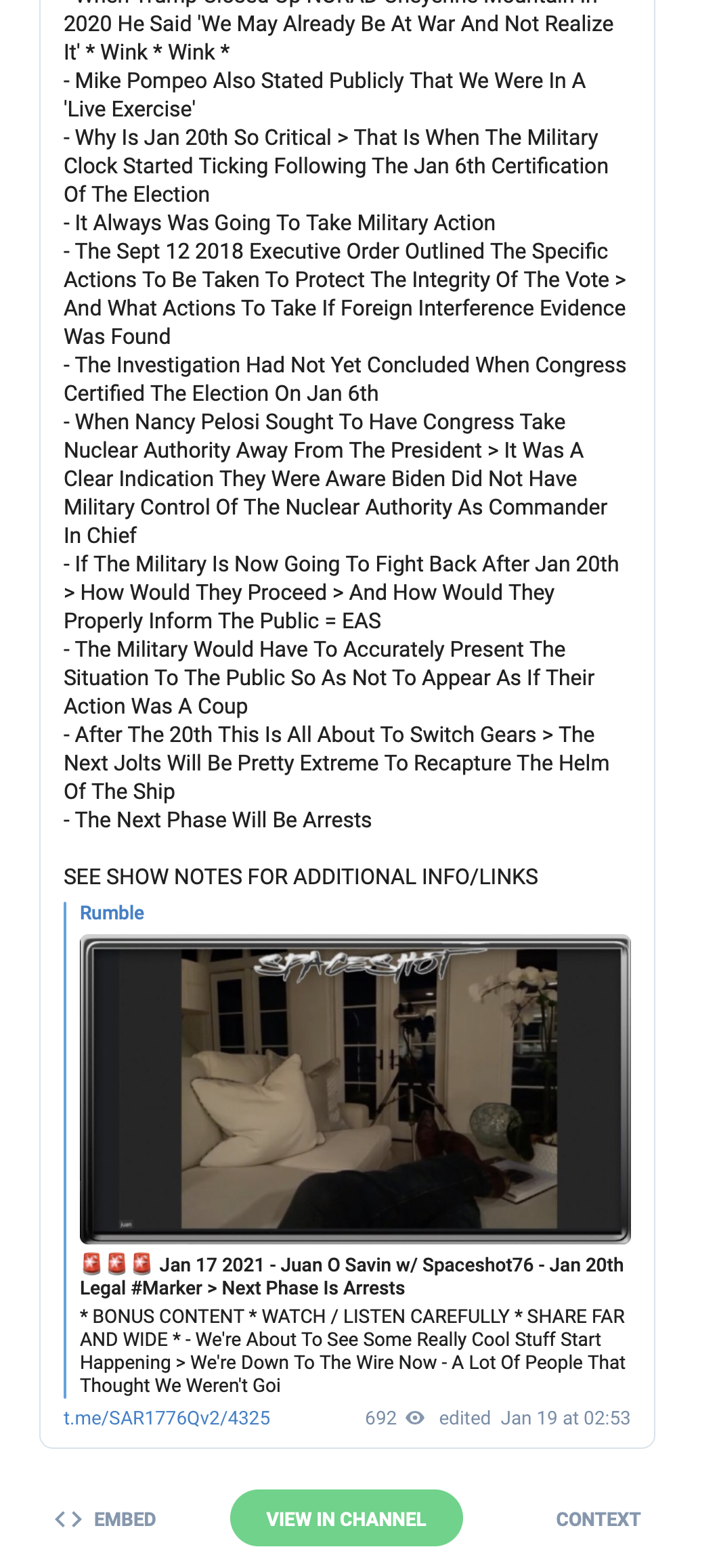Tap the green View in Channel button

click(x=347, y=1518)
